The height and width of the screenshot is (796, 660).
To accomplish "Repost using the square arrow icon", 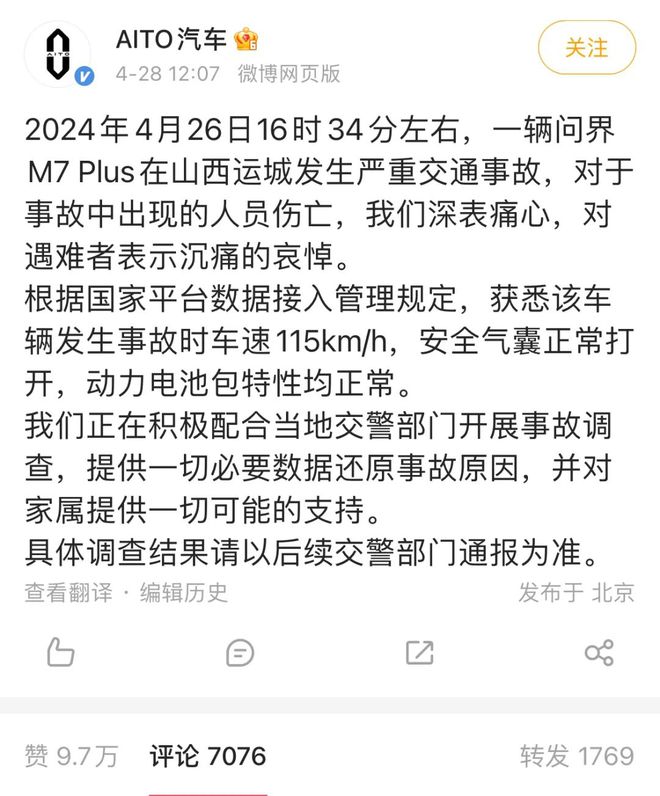I will (419, 654).
